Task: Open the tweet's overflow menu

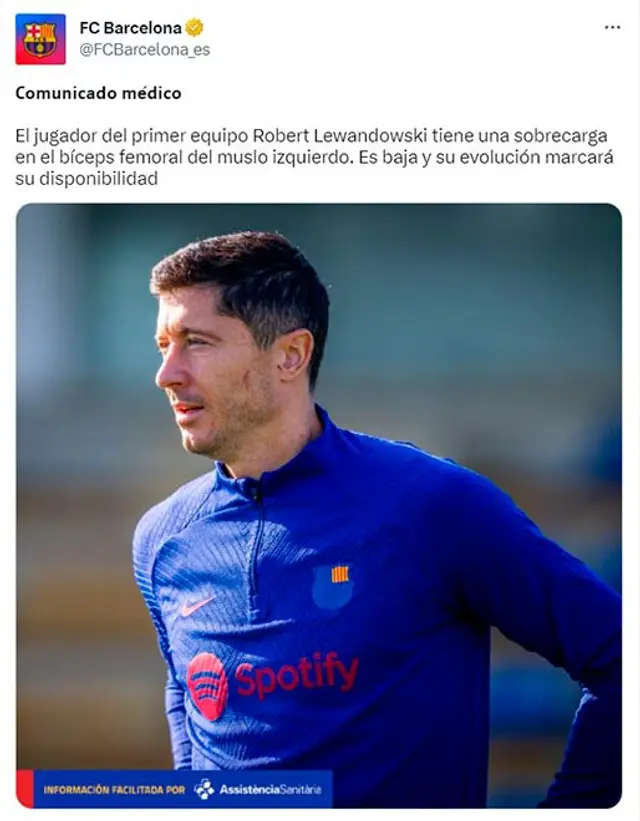Action: click(612, 27)
